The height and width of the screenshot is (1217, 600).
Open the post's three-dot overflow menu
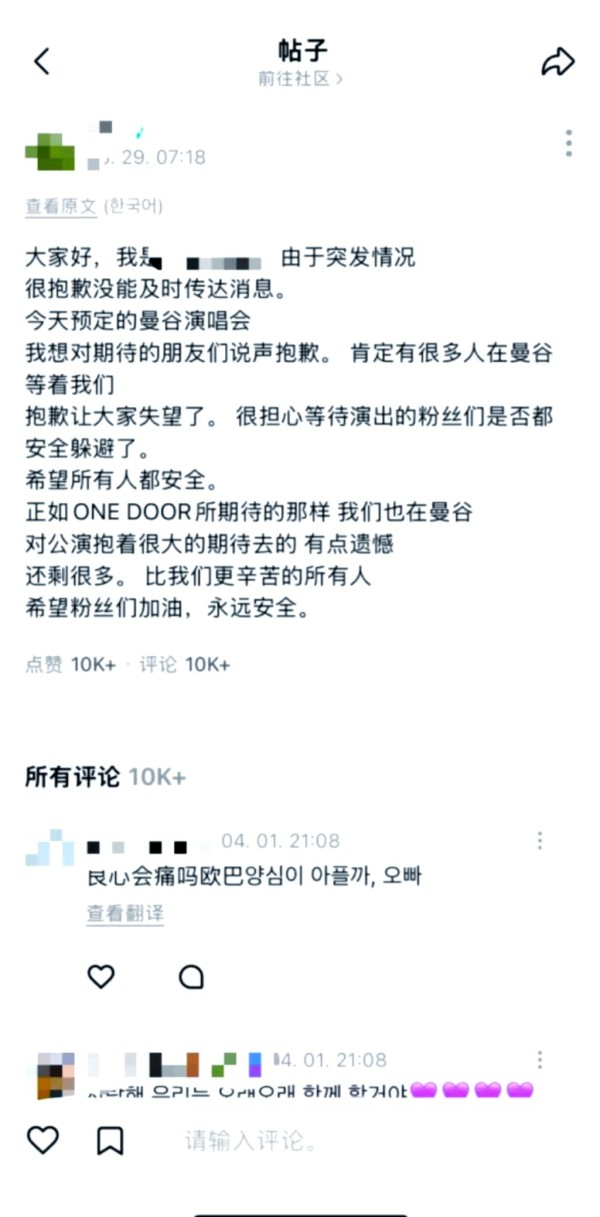568,143
